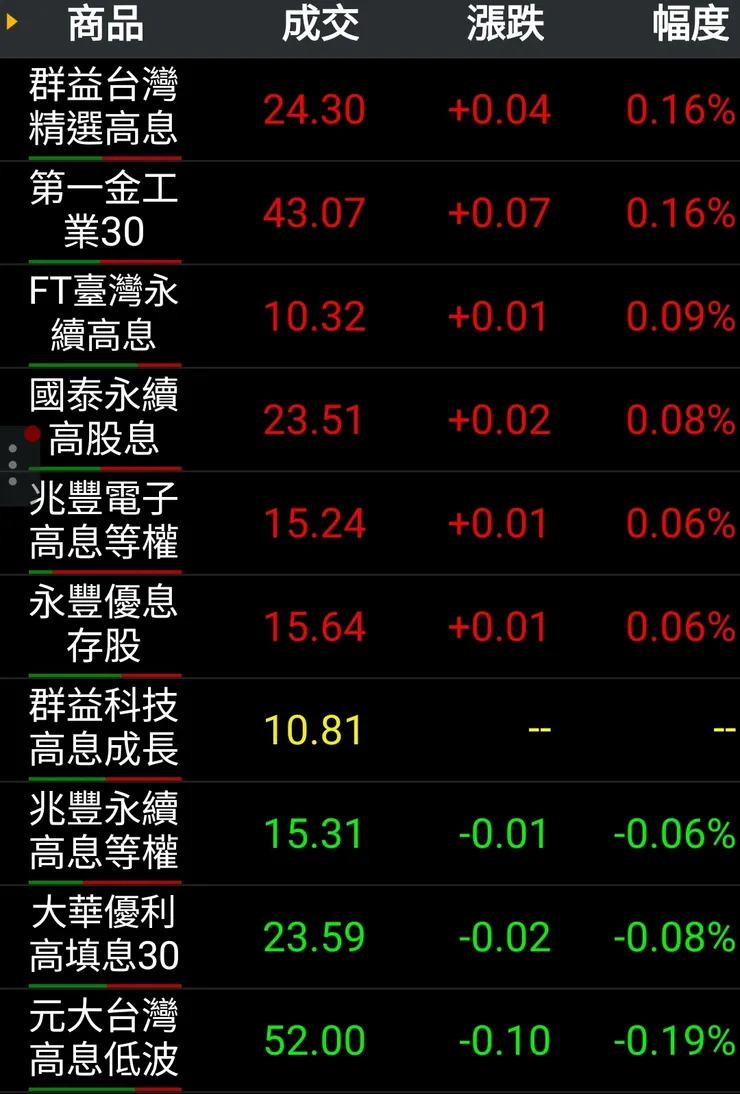Click the yellow price 10.81 of 群益科技高息成長
This screenshot has height=1094, width=740.
point(314,727)
